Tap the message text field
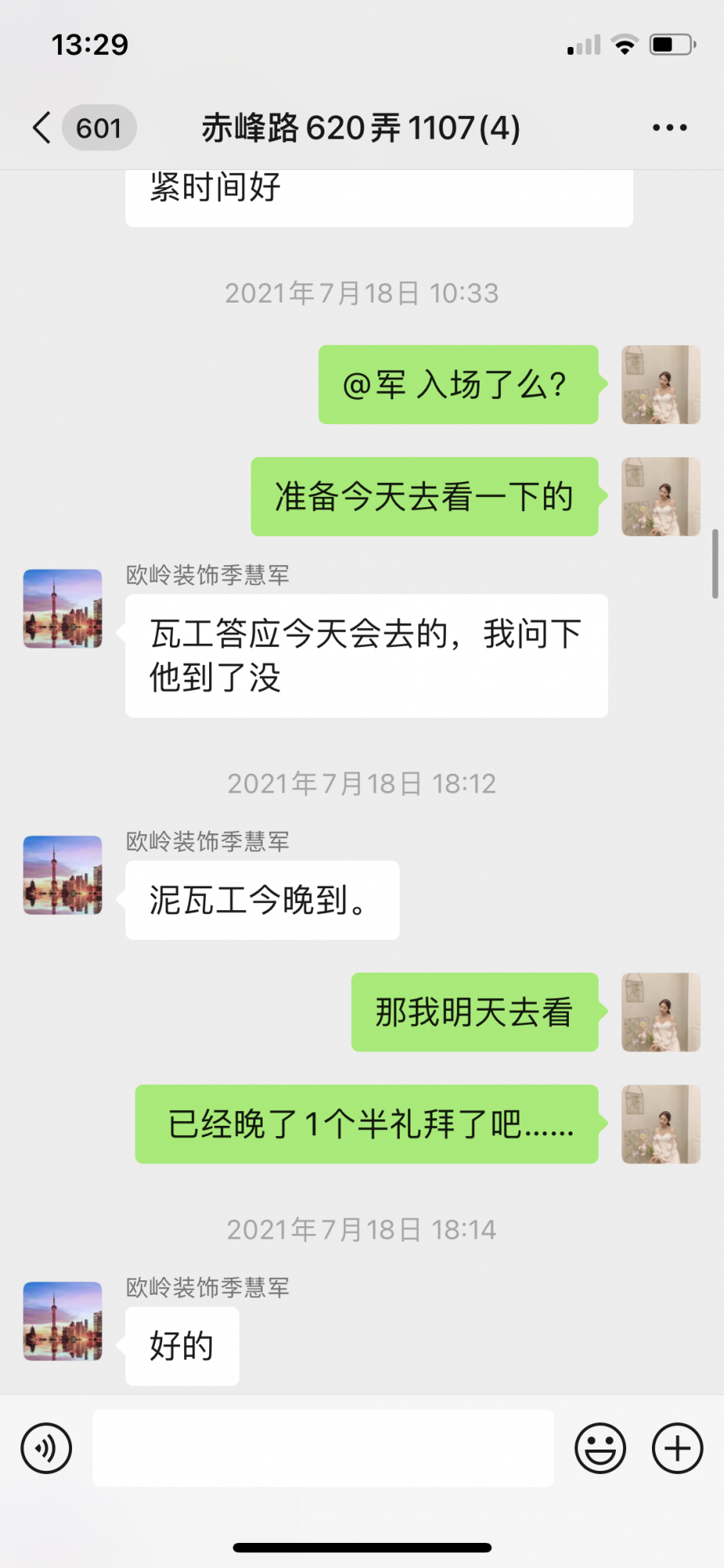 pyautogui.click(x=323, y=1447)
